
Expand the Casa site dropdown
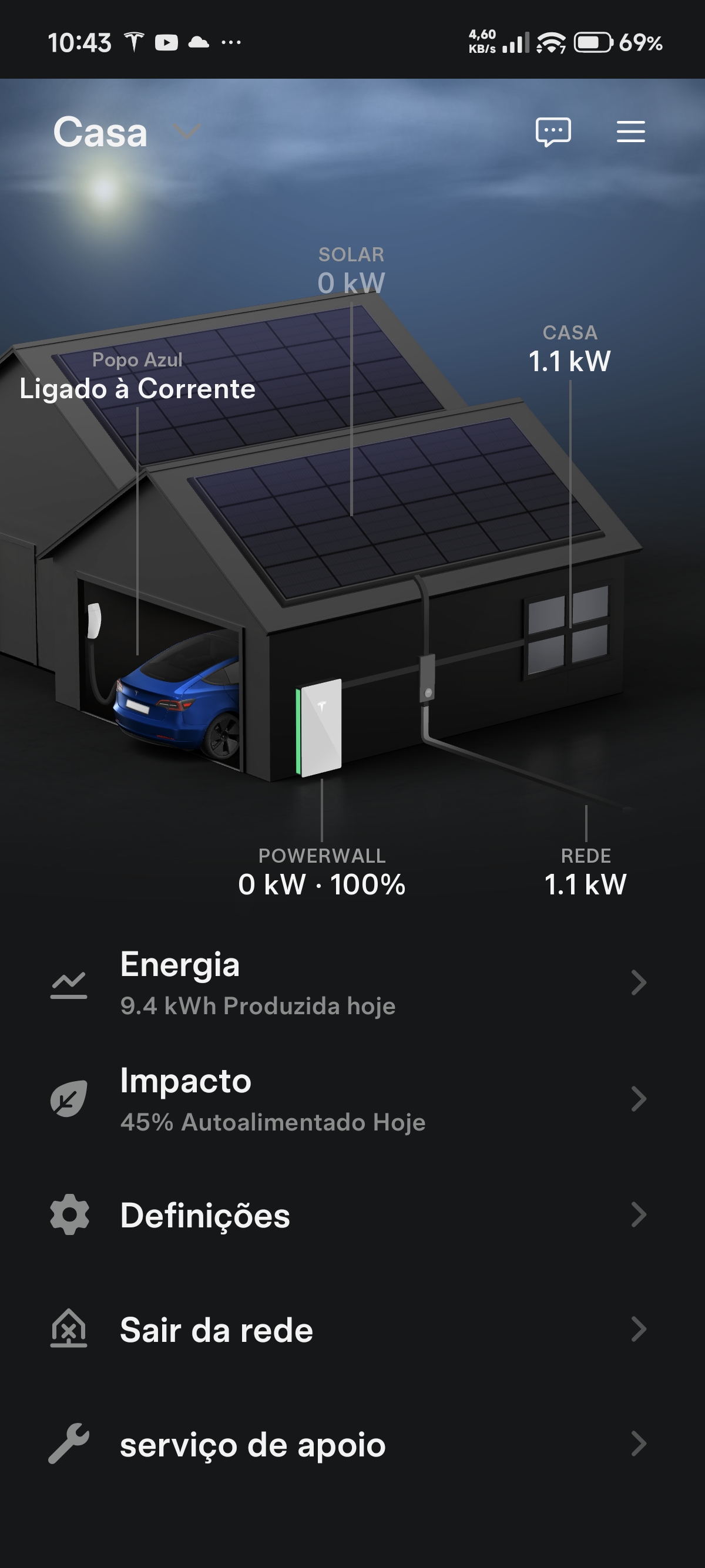186,131
